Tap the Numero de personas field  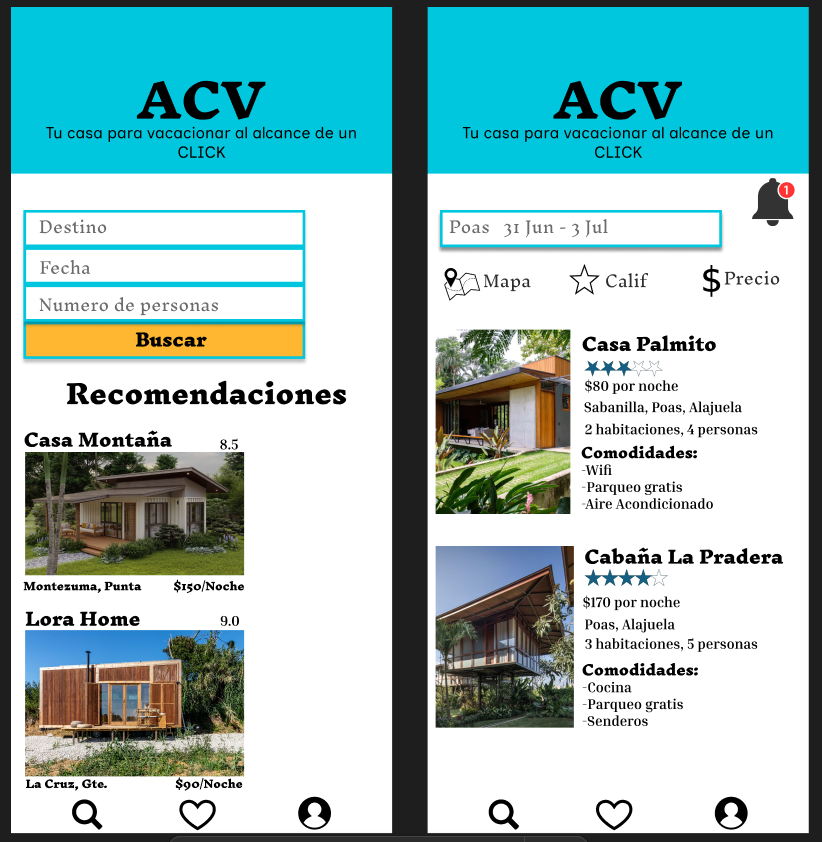(164, 305)
